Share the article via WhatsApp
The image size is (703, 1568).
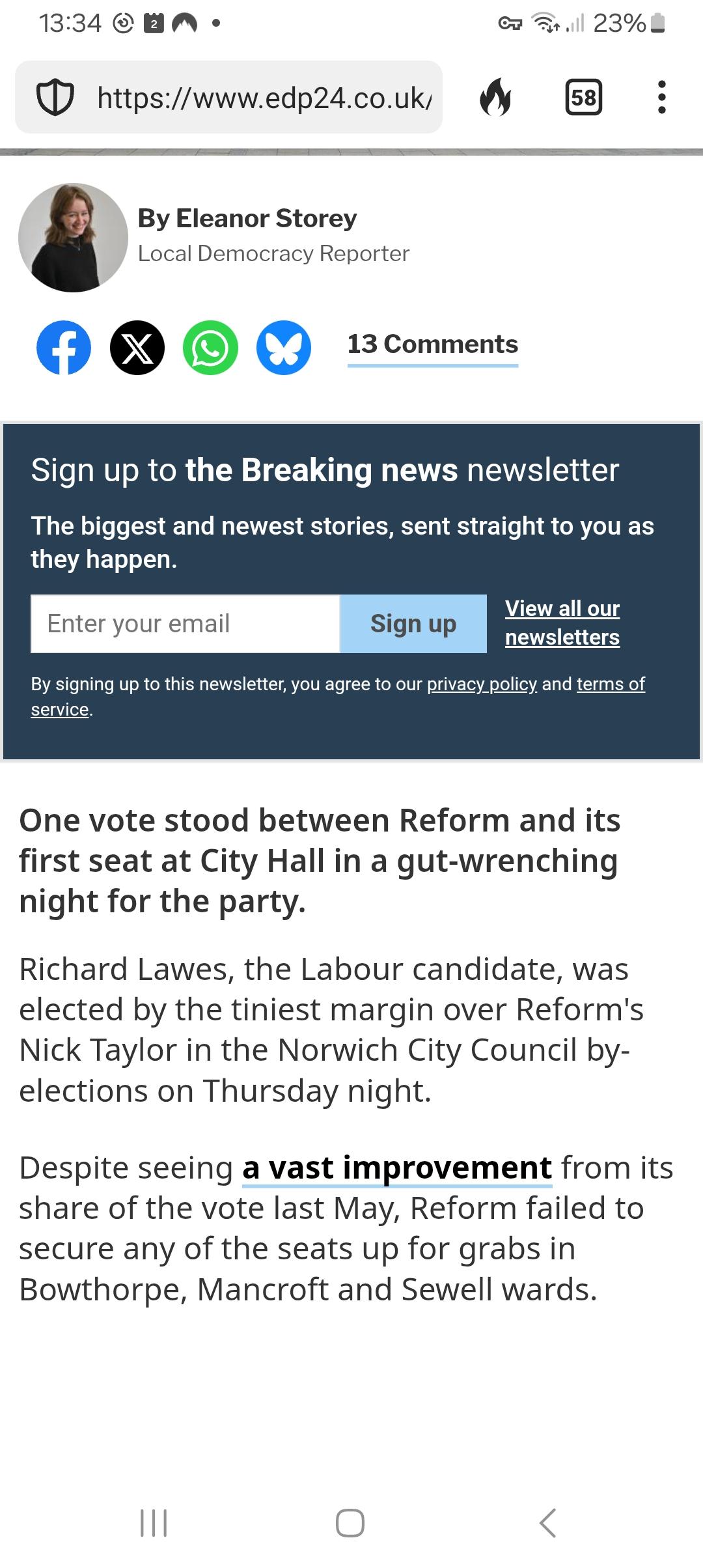point(211,348)
